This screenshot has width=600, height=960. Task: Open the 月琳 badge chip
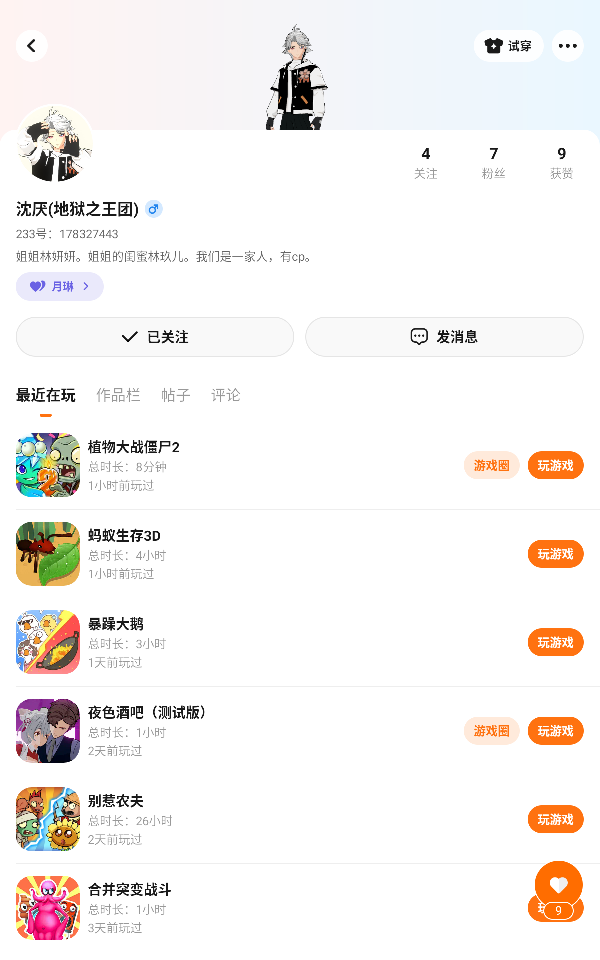tap(60, 286)
